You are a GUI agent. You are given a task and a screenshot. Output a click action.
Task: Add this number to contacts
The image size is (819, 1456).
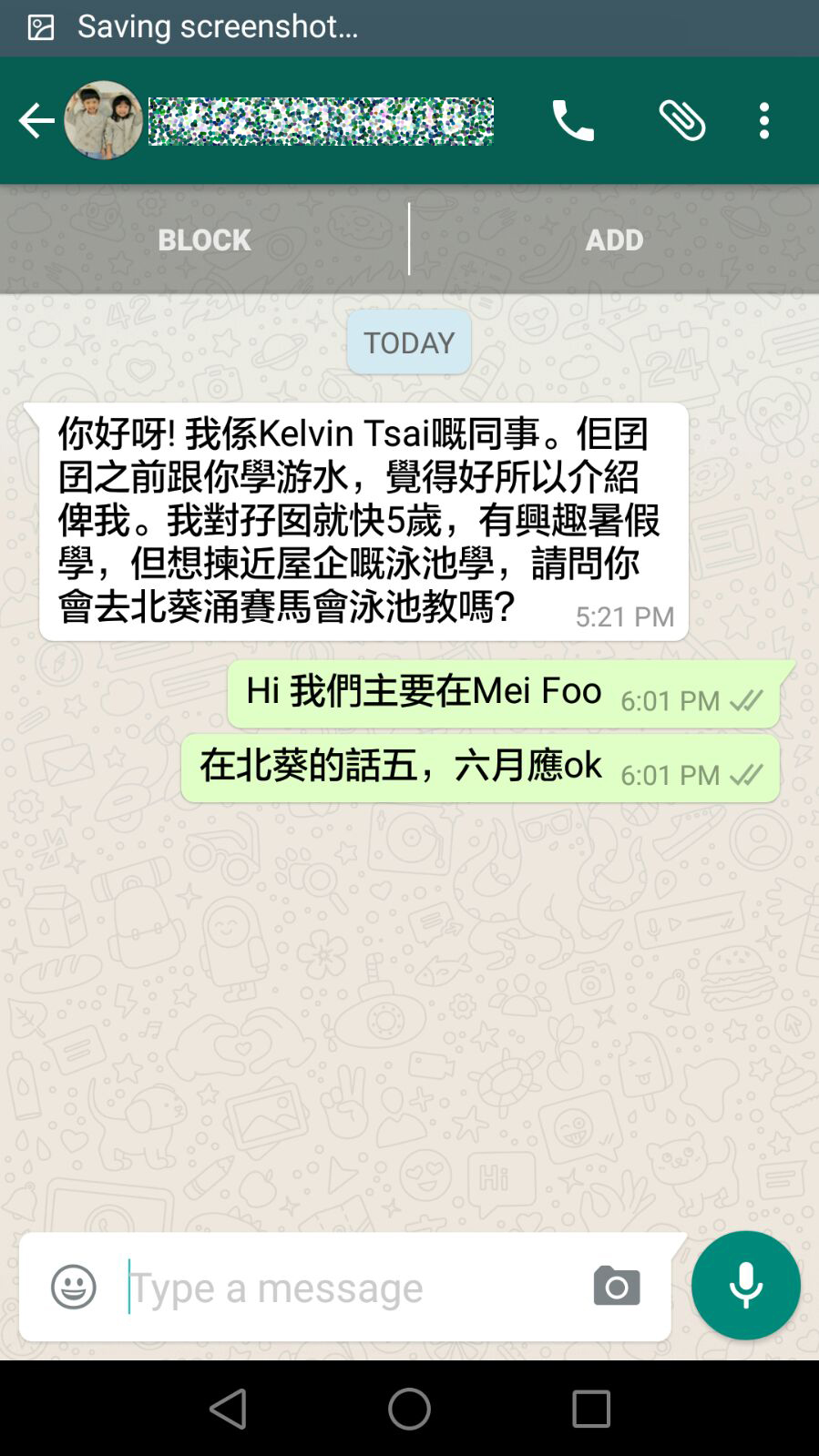(614, 239)
